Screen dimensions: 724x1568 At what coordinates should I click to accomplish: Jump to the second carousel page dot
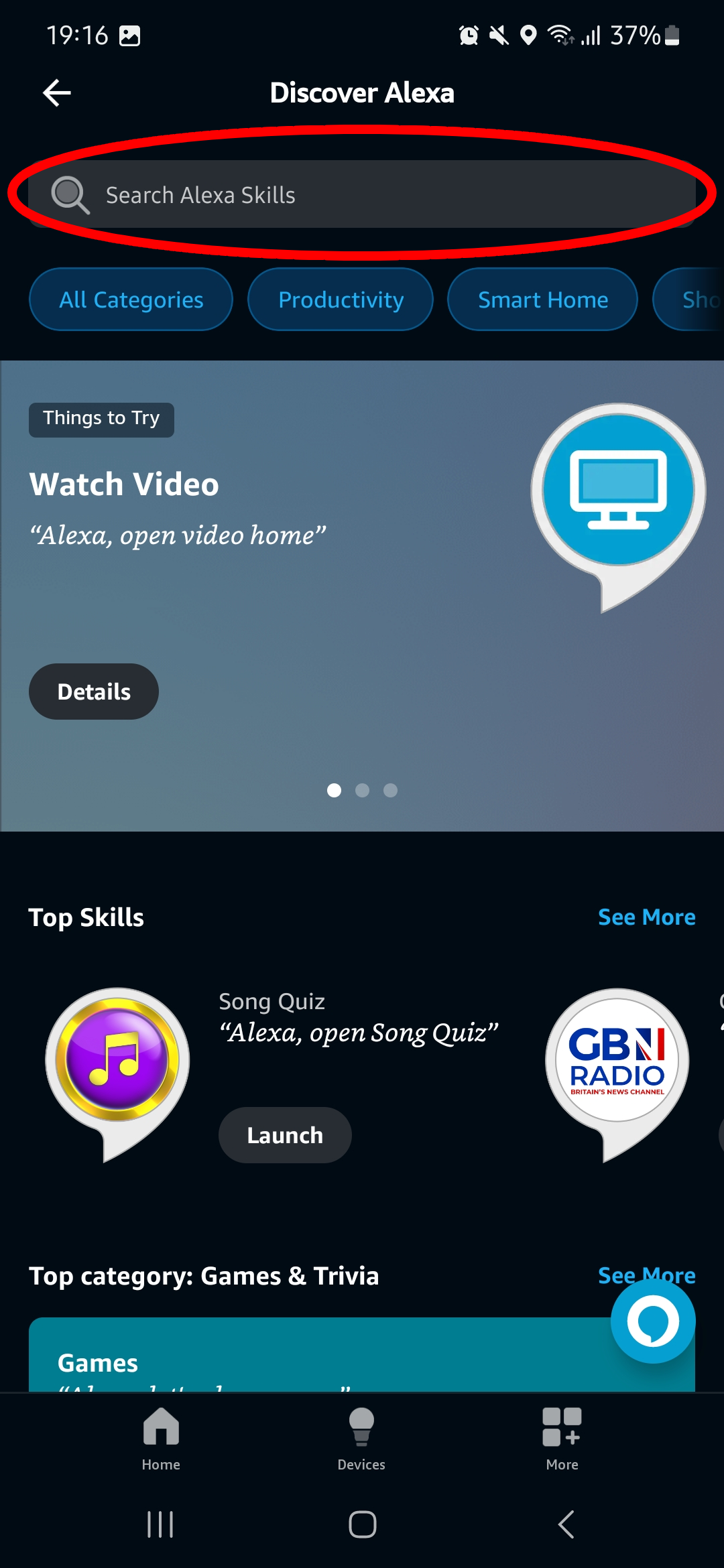(362, 791)
